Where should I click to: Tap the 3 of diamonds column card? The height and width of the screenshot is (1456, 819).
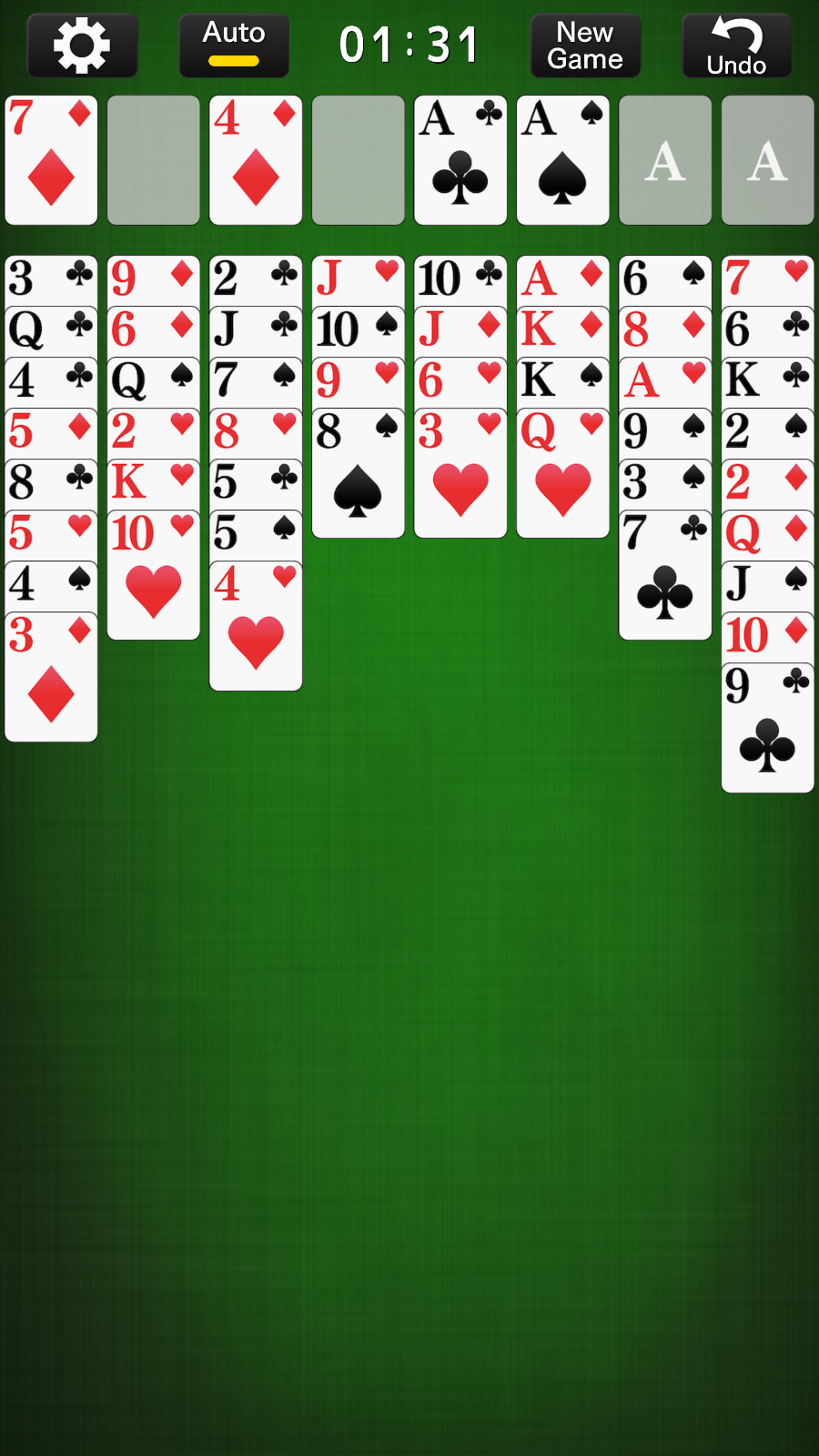pos(51,677)
